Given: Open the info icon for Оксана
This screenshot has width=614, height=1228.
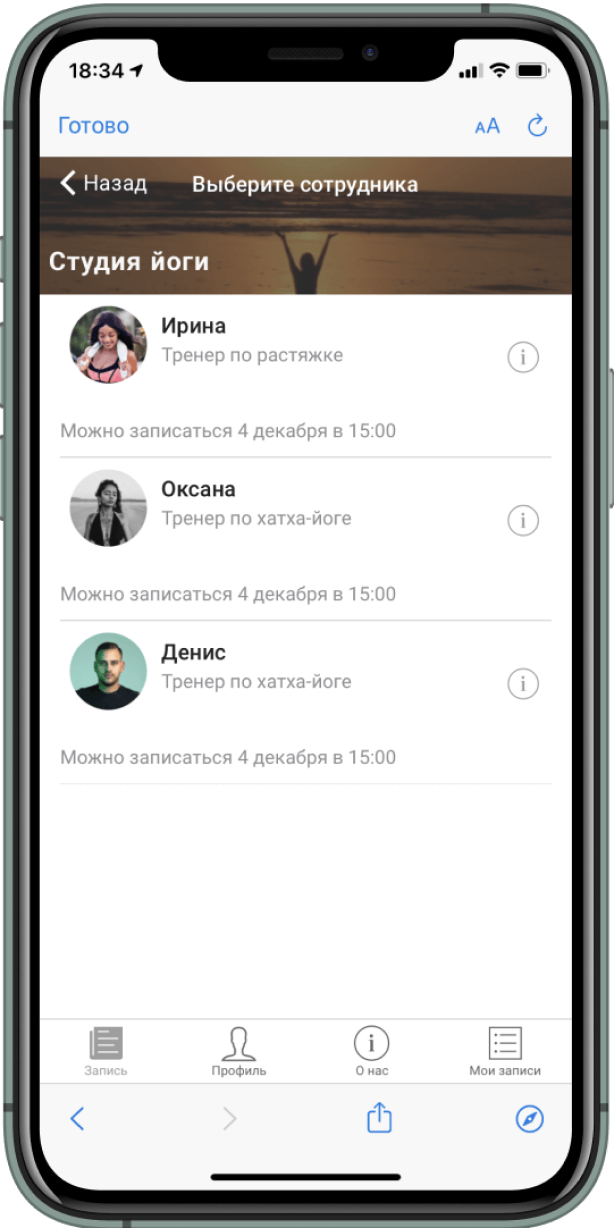Looking at the screenshot, I should (x=523, y=520).
